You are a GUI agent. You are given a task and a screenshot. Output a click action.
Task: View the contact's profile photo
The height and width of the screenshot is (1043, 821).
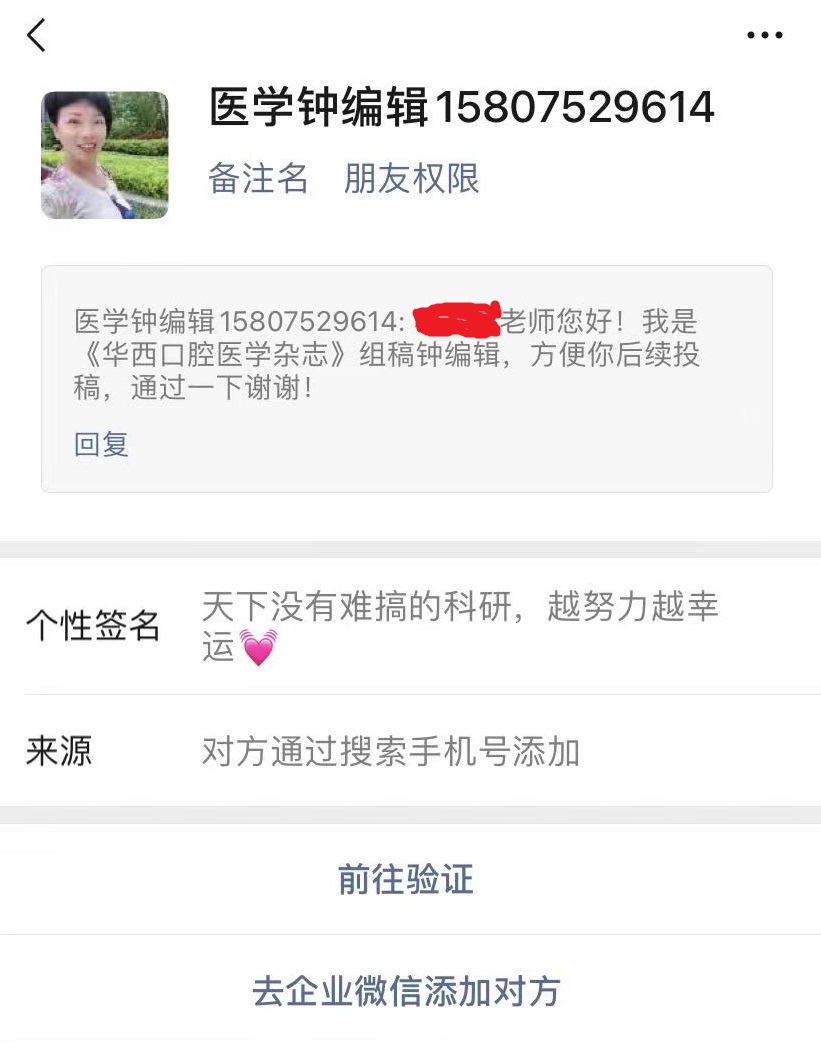point(105,155)
